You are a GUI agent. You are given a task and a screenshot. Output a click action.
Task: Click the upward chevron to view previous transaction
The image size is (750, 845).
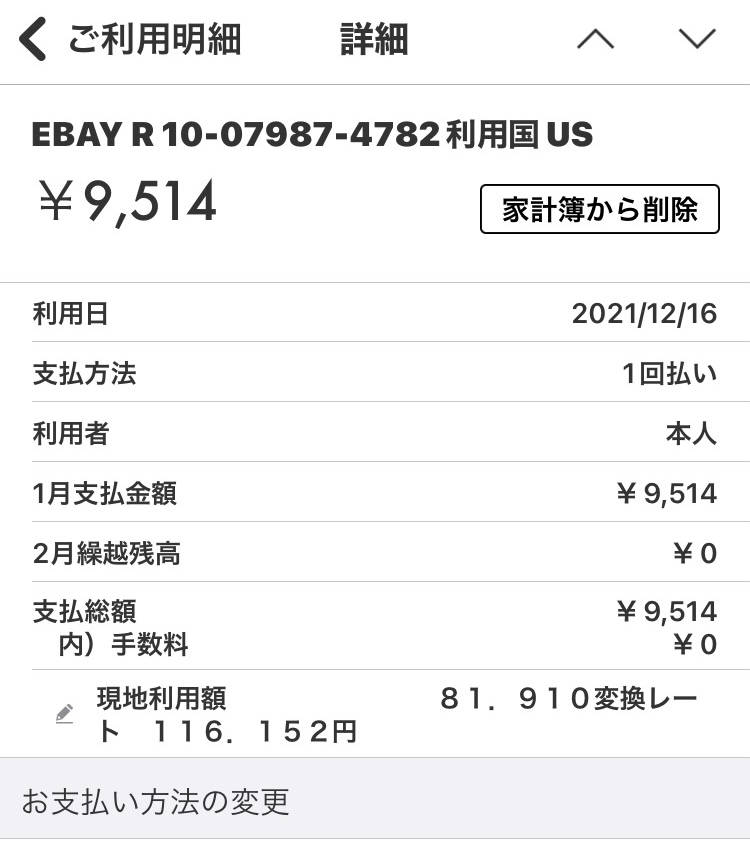point(597,38)
